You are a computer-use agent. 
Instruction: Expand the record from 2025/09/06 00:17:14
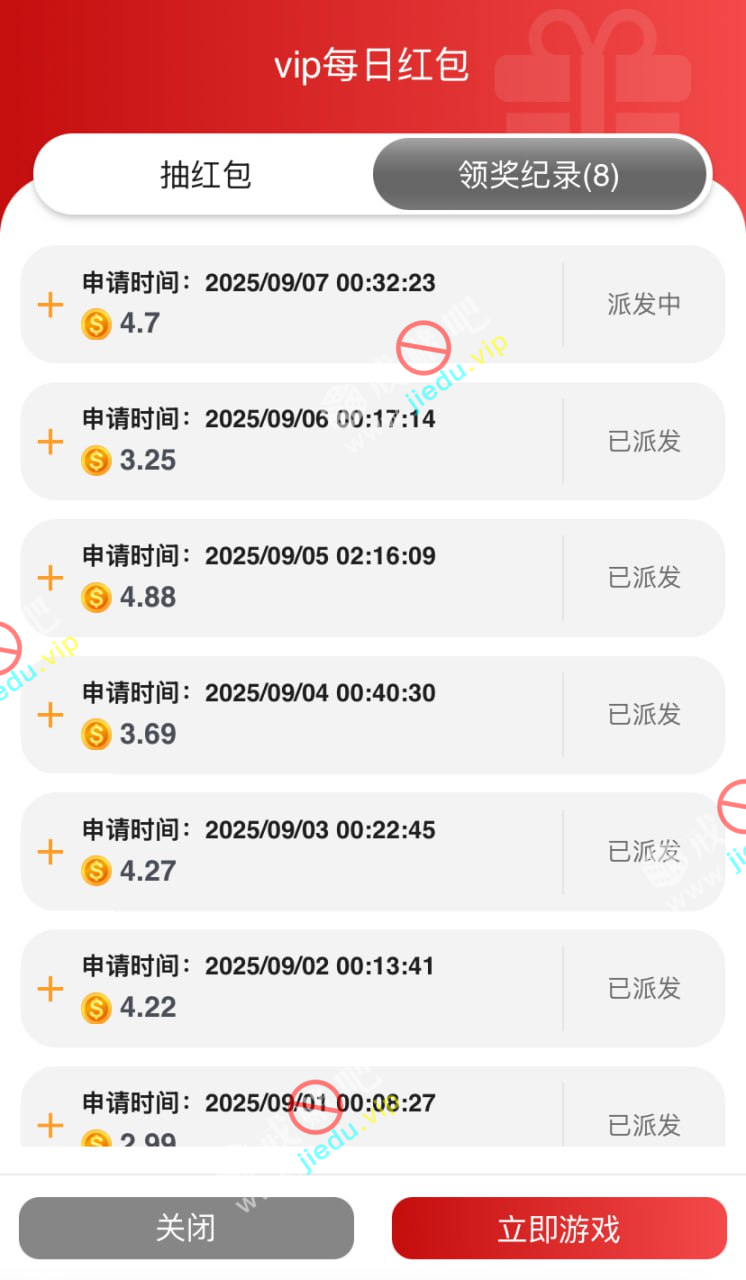click(x=50, y=442)
